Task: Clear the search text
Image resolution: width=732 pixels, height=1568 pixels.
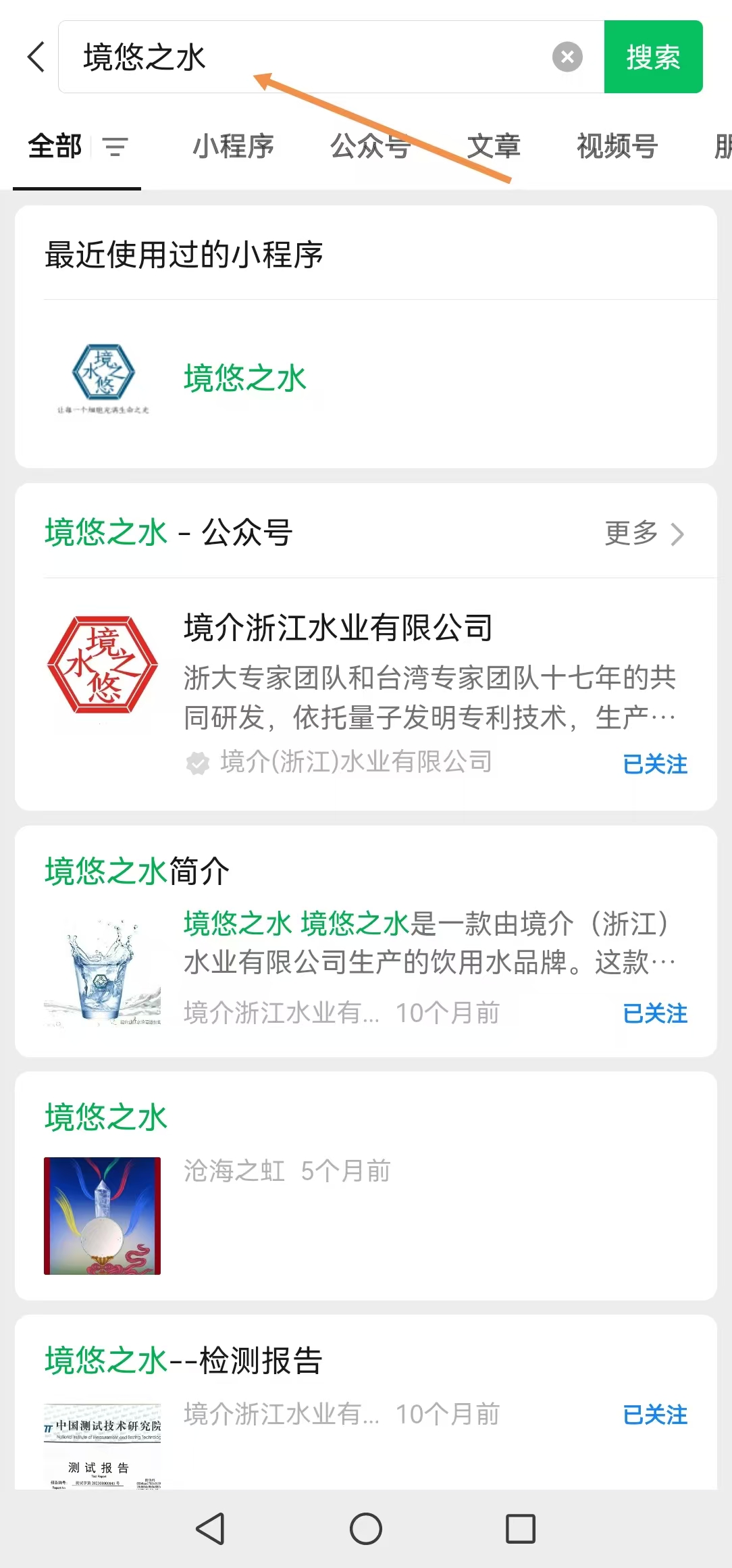Action: 567,57
